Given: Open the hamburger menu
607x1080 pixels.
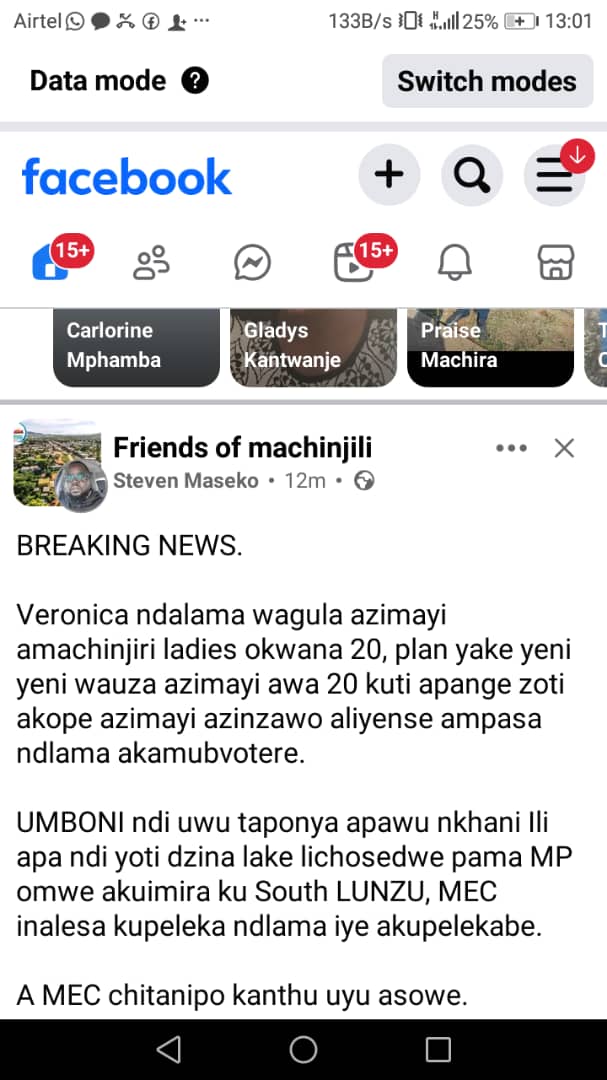Looking at the screenshot, I should coord(554,175).
